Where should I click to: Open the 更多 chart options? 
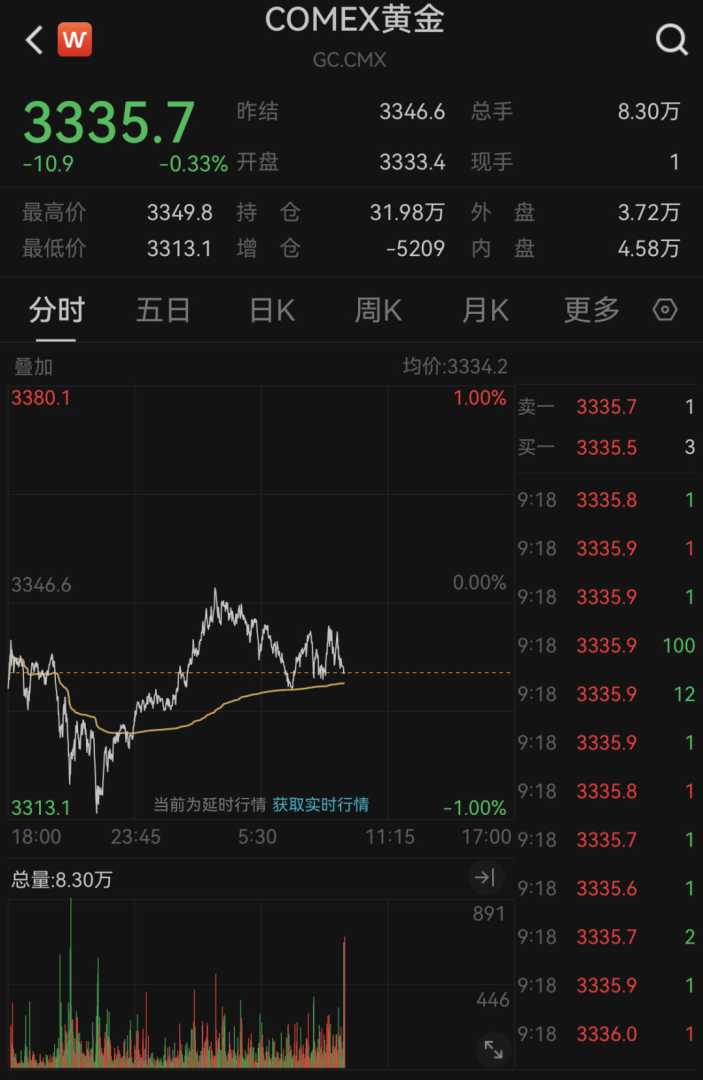(x=592, y=311)
